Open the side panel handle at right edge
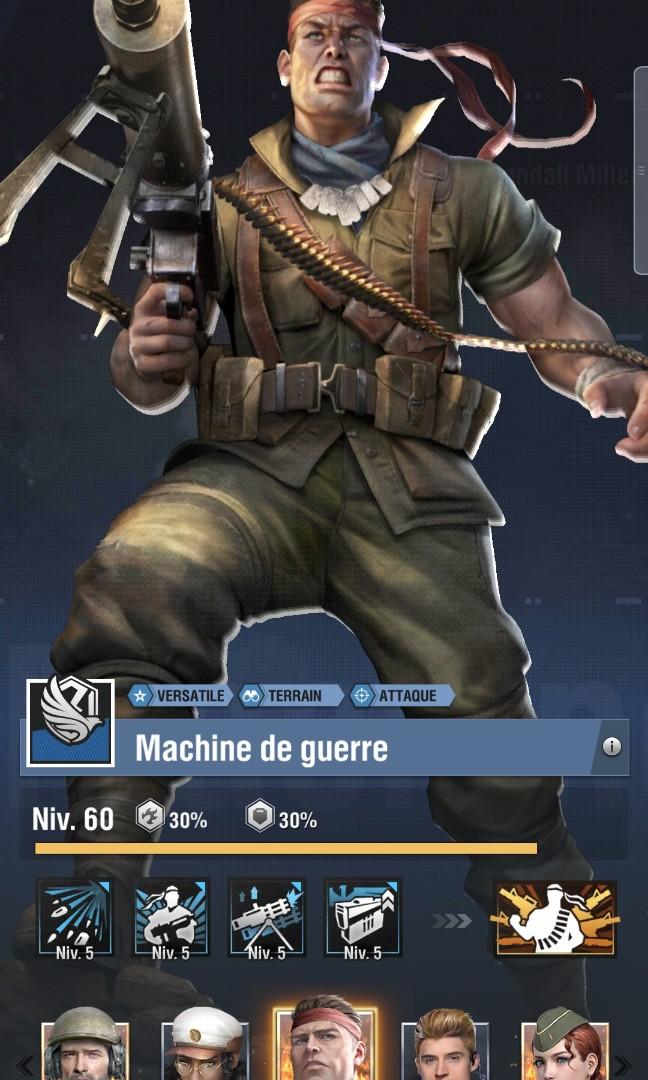Screen dimensions: 648x1080 click(x=641, y=170)
